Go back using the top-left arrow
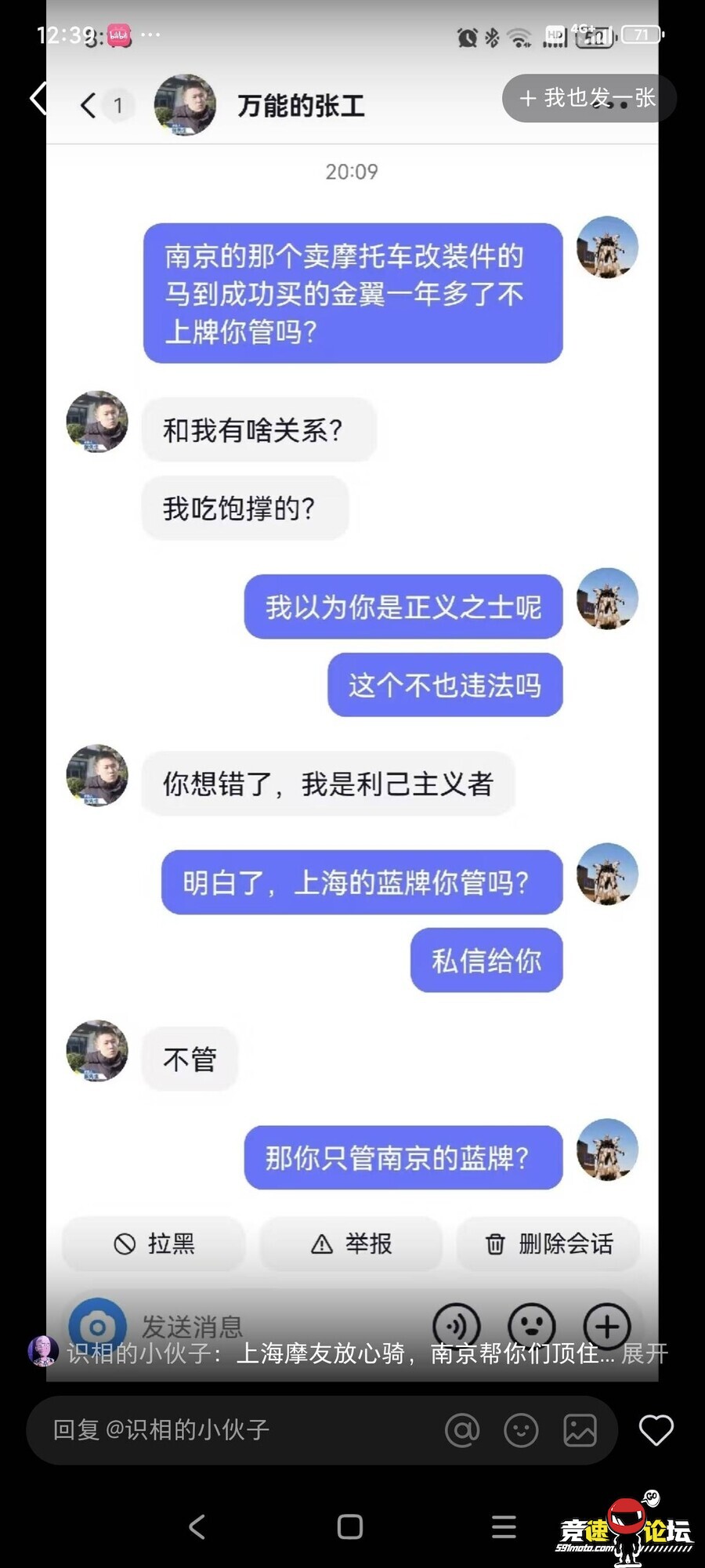Viewport: 705px width, 1568px height. click(38, 99)
